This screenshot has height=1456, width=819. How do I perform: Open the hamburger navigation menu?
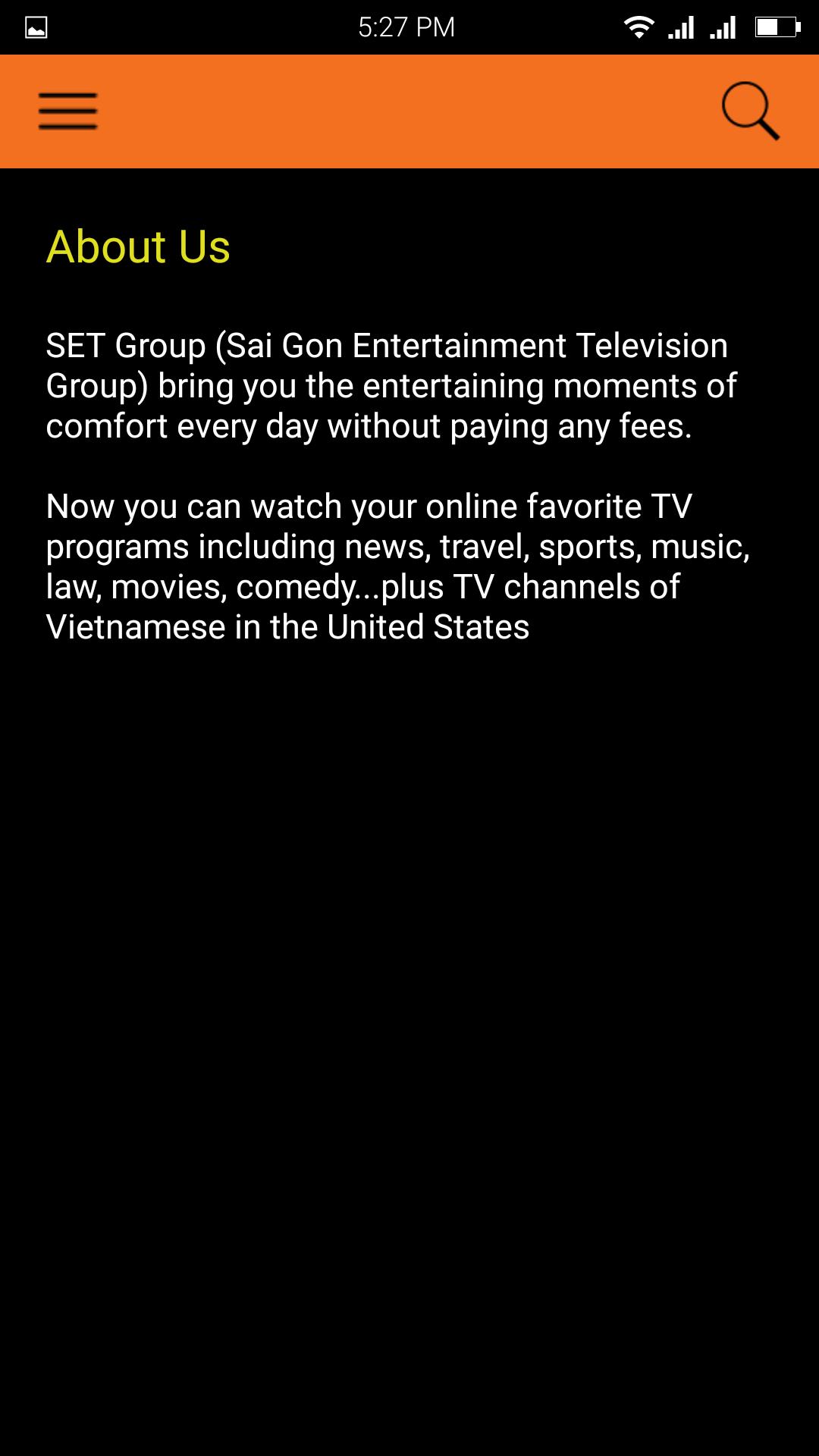tap(68, 111)
